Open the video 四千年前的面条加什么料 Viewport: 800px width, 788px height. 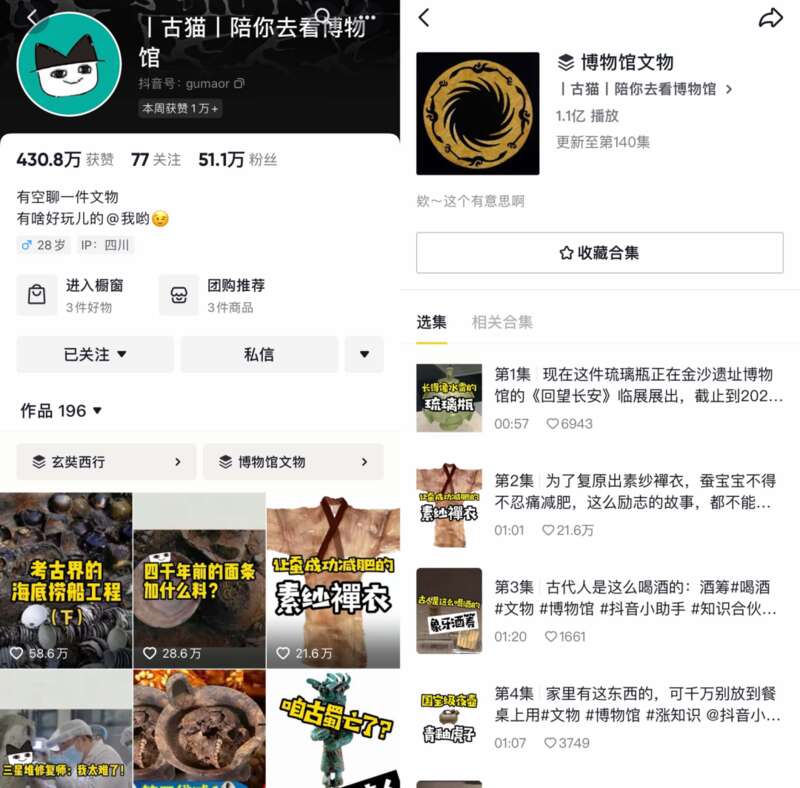199,580
